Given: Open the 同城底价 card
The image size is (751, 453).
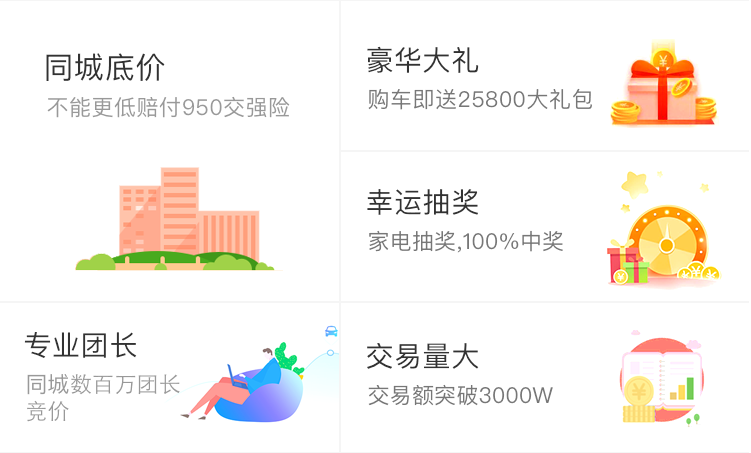Looking at the screenshot, I should click(x=170, y=150).
